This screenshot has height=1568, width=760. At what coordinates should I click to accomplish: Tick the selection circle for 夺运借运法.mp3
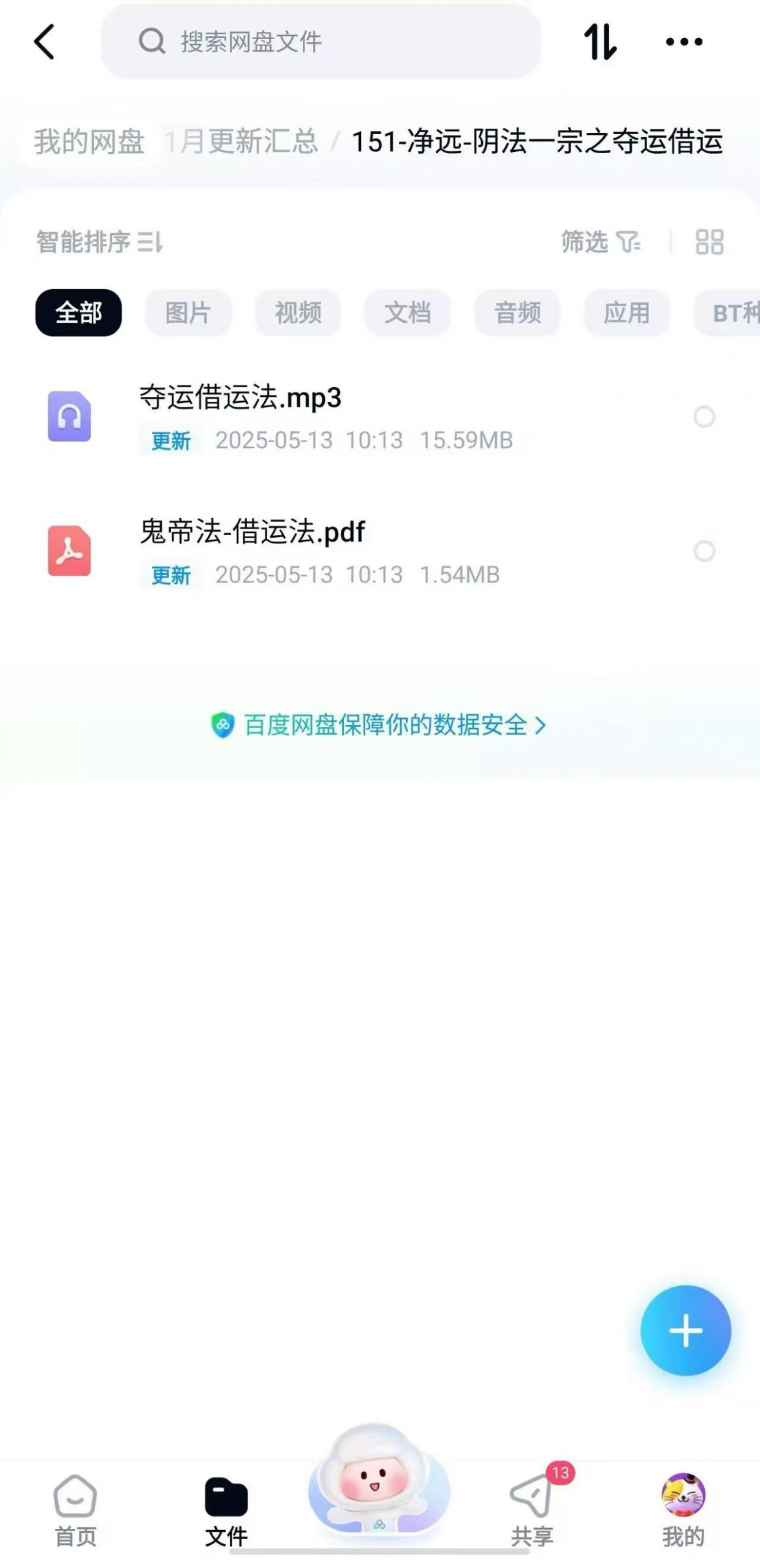coord(704,417)
